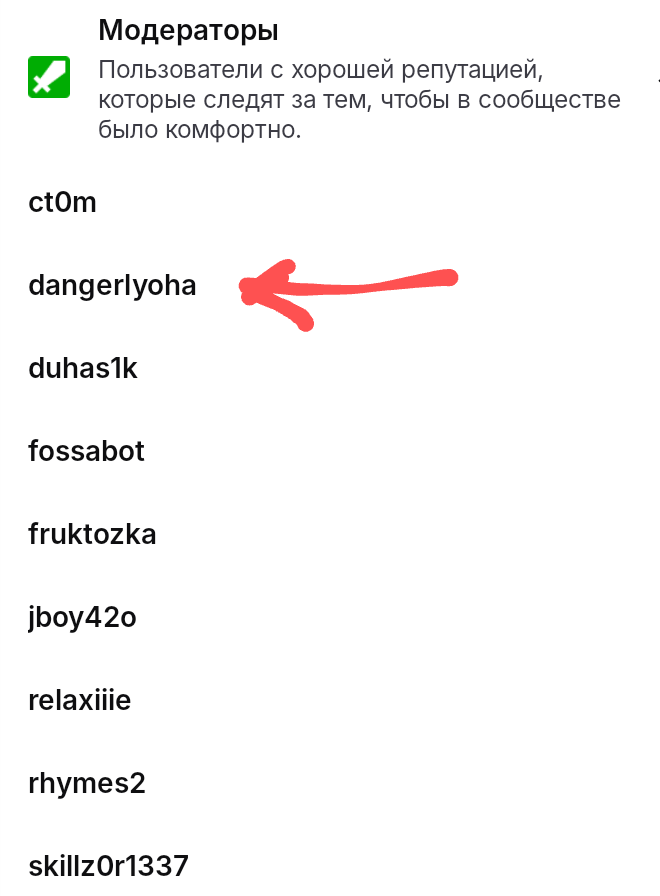Open moderator ct0m's profile
The image size is (660, 896).
(62, 202)
